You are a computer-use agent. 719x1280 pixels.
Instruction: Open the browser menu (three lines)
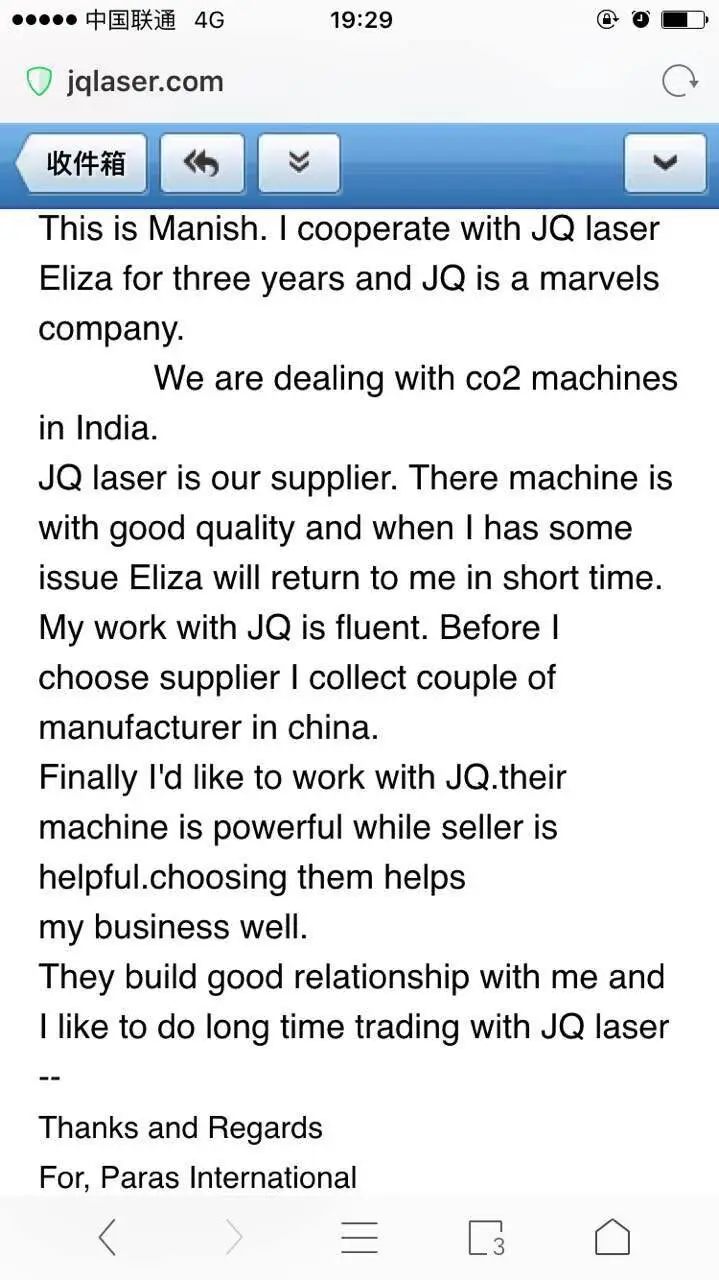359,1238
